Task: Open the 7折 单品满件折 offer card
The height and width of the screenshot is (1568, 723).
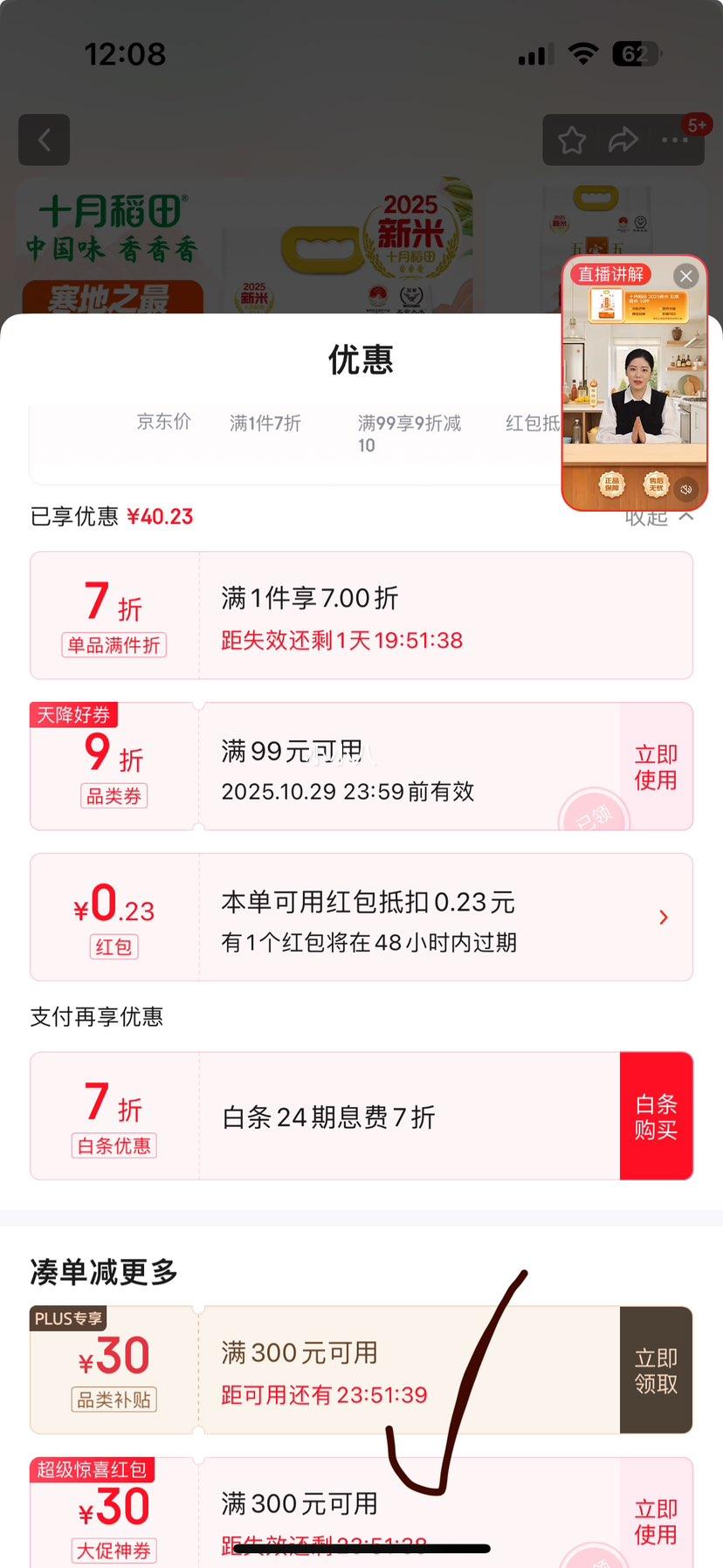Action: coord(361,616)
